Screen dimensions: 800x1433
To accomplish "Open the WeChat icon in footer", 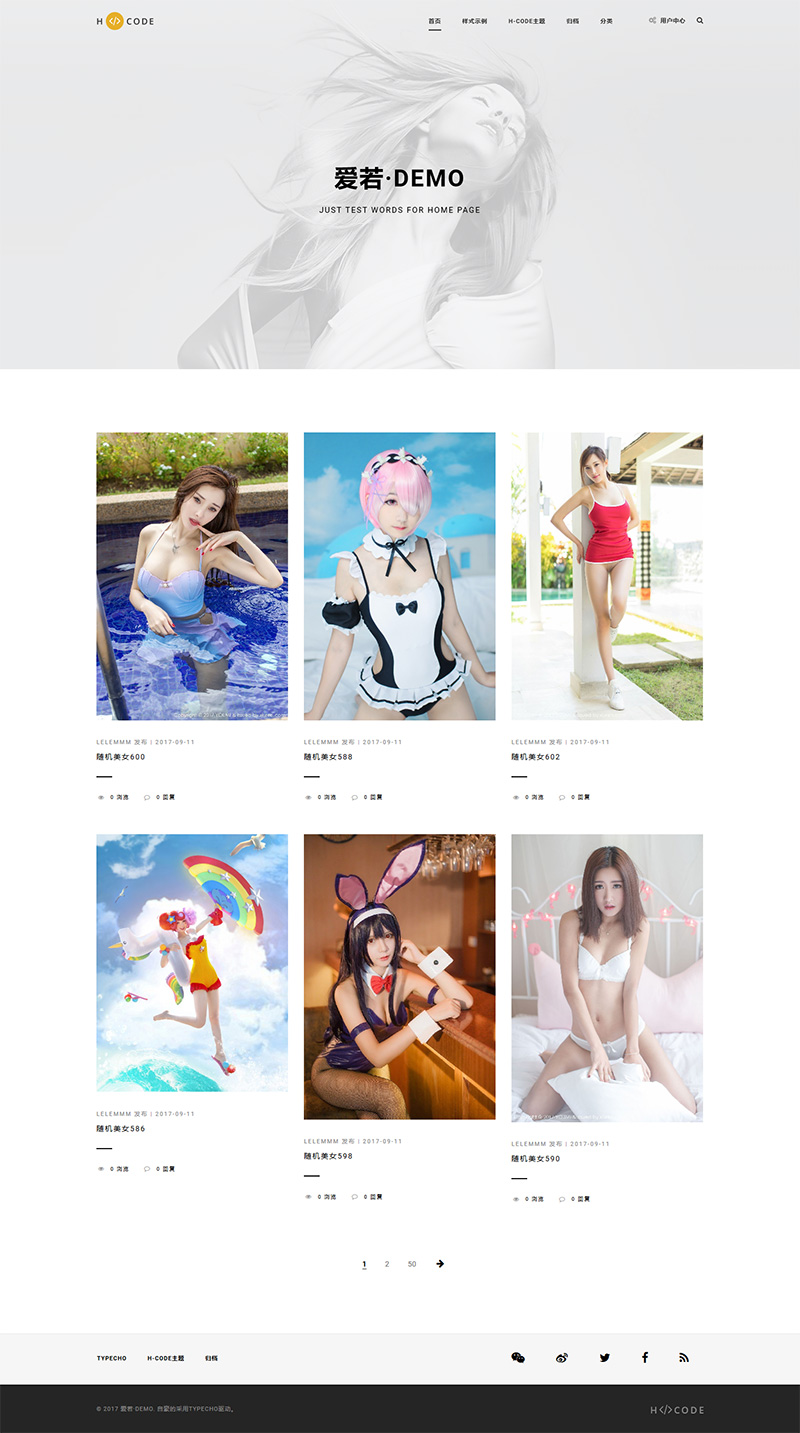I will point(518,1358).
